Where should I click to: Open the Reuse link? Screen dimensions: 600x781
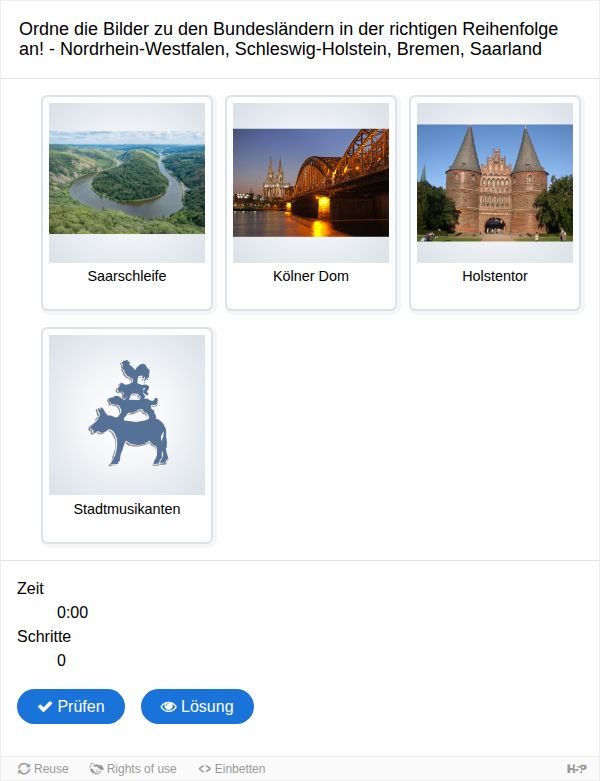[x=43, y=769]
